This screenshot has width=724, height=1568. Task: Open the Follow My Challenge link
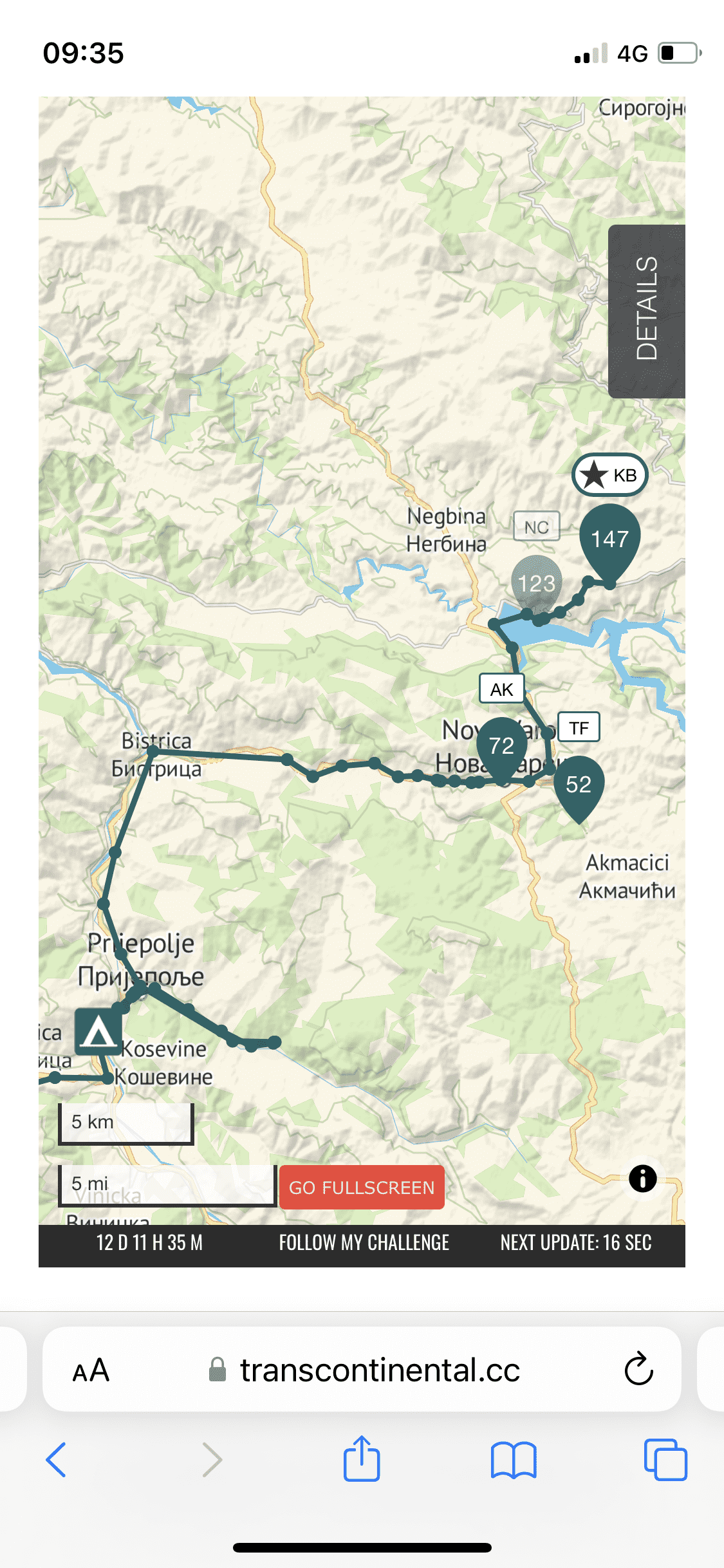click(x=364, y=1243)
